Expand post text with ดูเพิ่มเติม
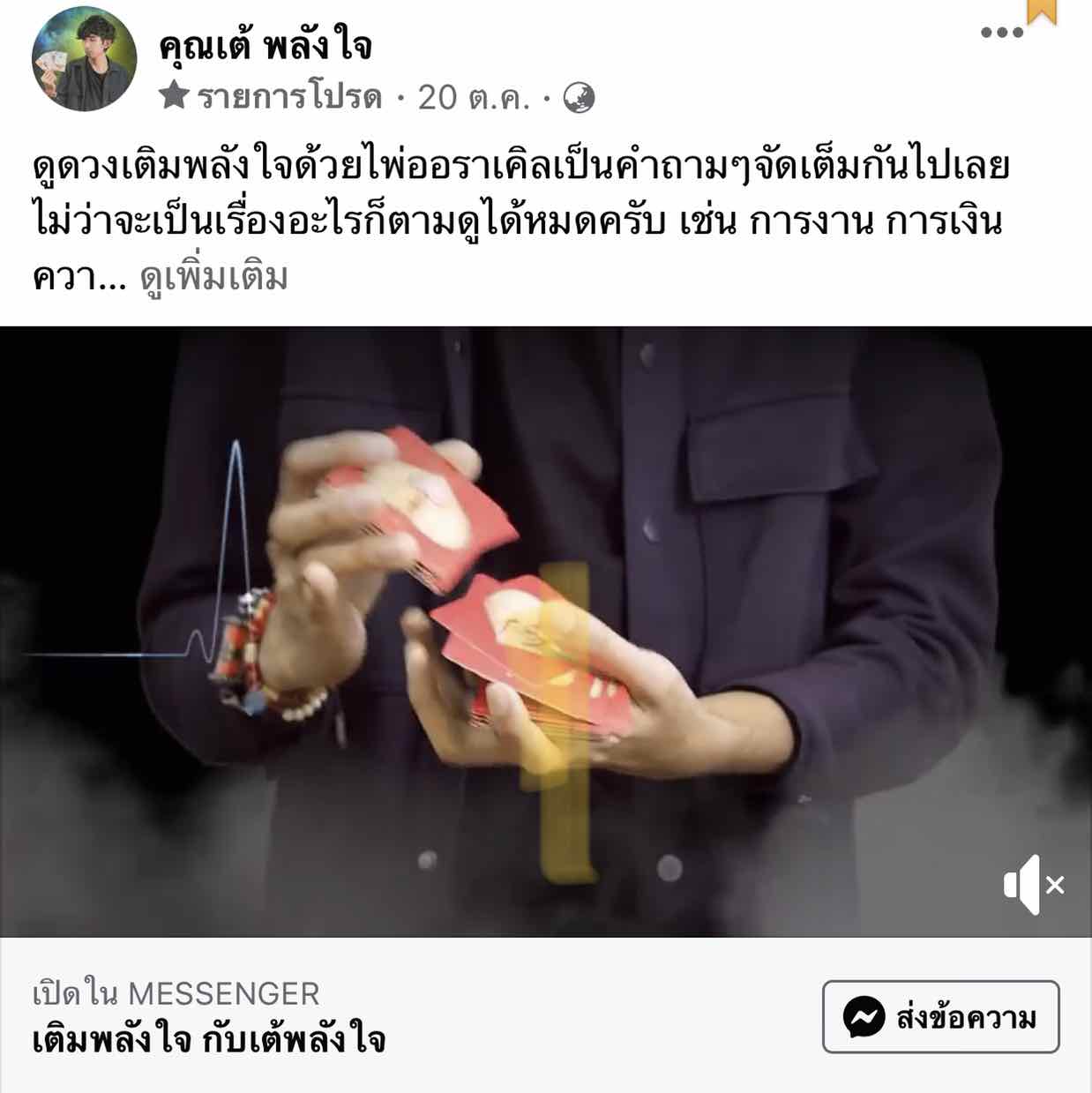Image resolution: width=1092 pixels, height=1093 pixels. pyautogui.click(x=214, y=278)
